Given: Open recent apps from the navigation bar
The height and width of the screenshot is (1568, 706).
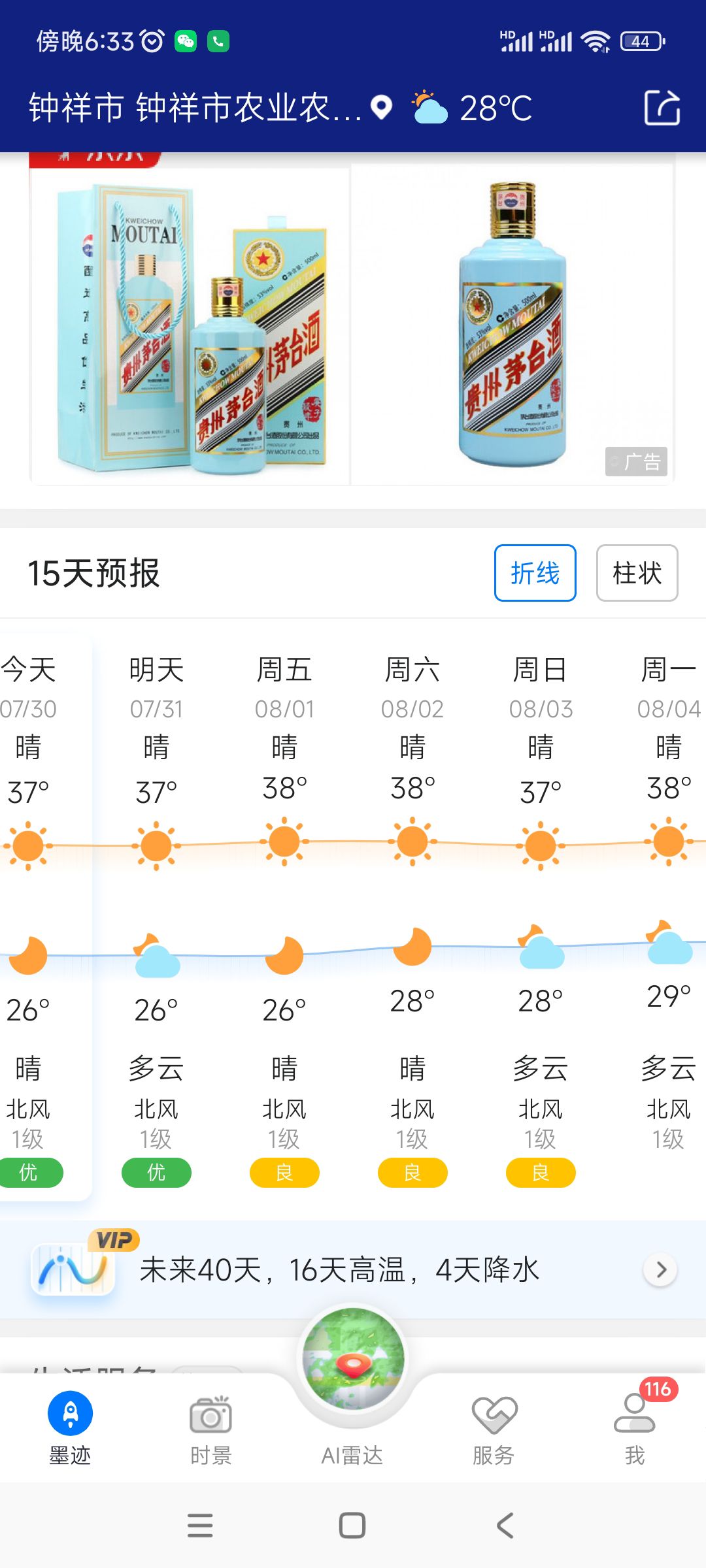Looking at the screenshot, I should 200,1526.
